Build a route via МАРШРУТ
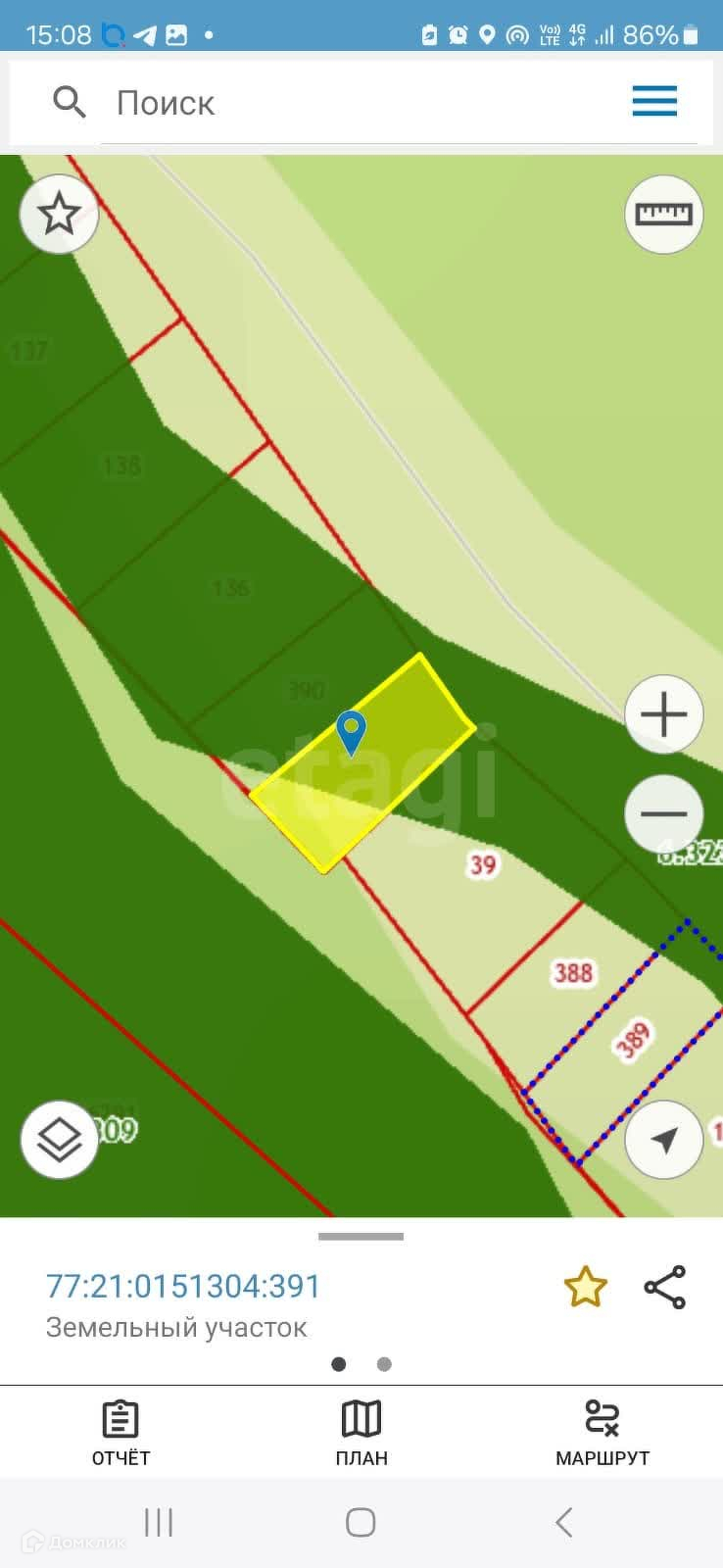723x1568 pixels. [602, 1432]
